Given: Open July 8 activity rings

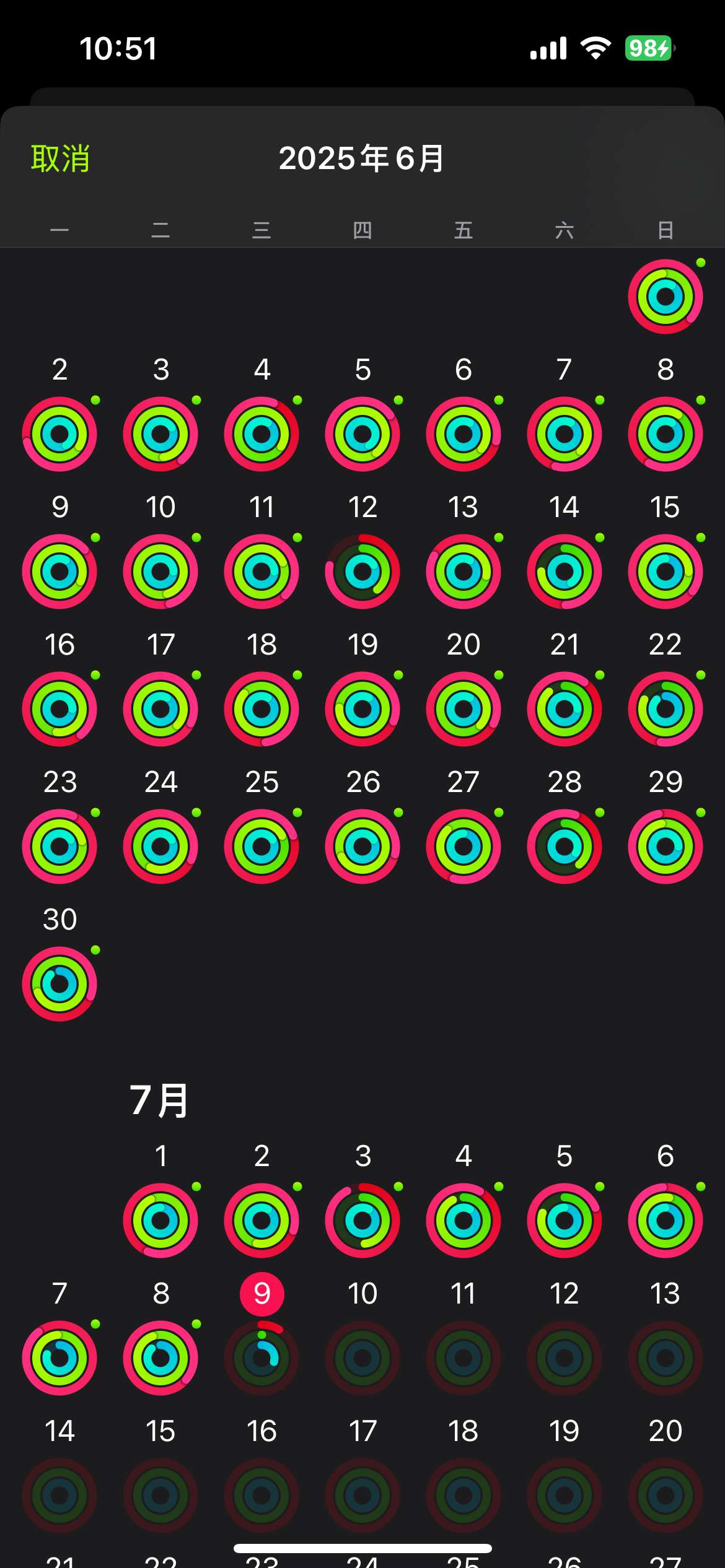Looking at the screenshot, I should click(x=160, y=1358).
